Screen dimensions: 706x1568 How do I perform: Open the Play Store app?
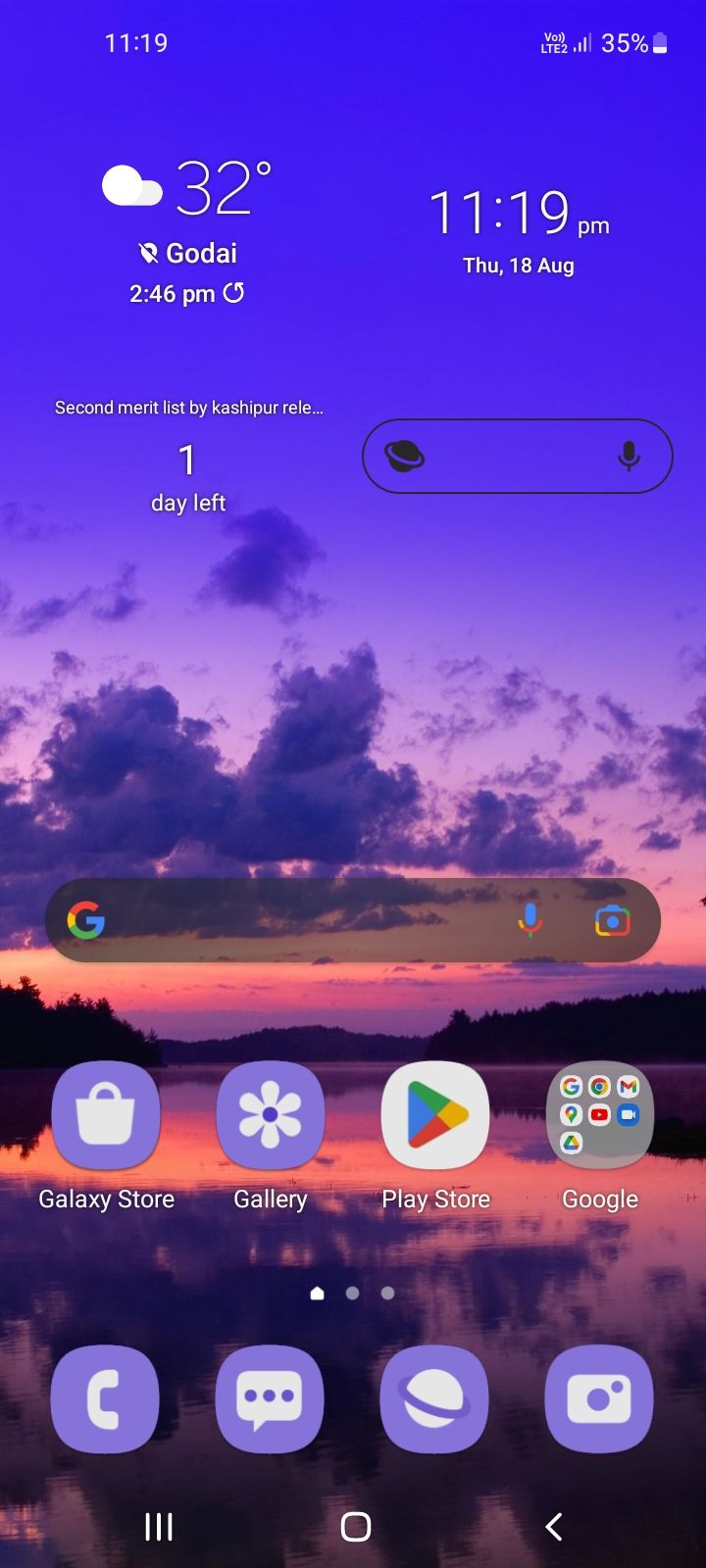(x=434, y=1114)
